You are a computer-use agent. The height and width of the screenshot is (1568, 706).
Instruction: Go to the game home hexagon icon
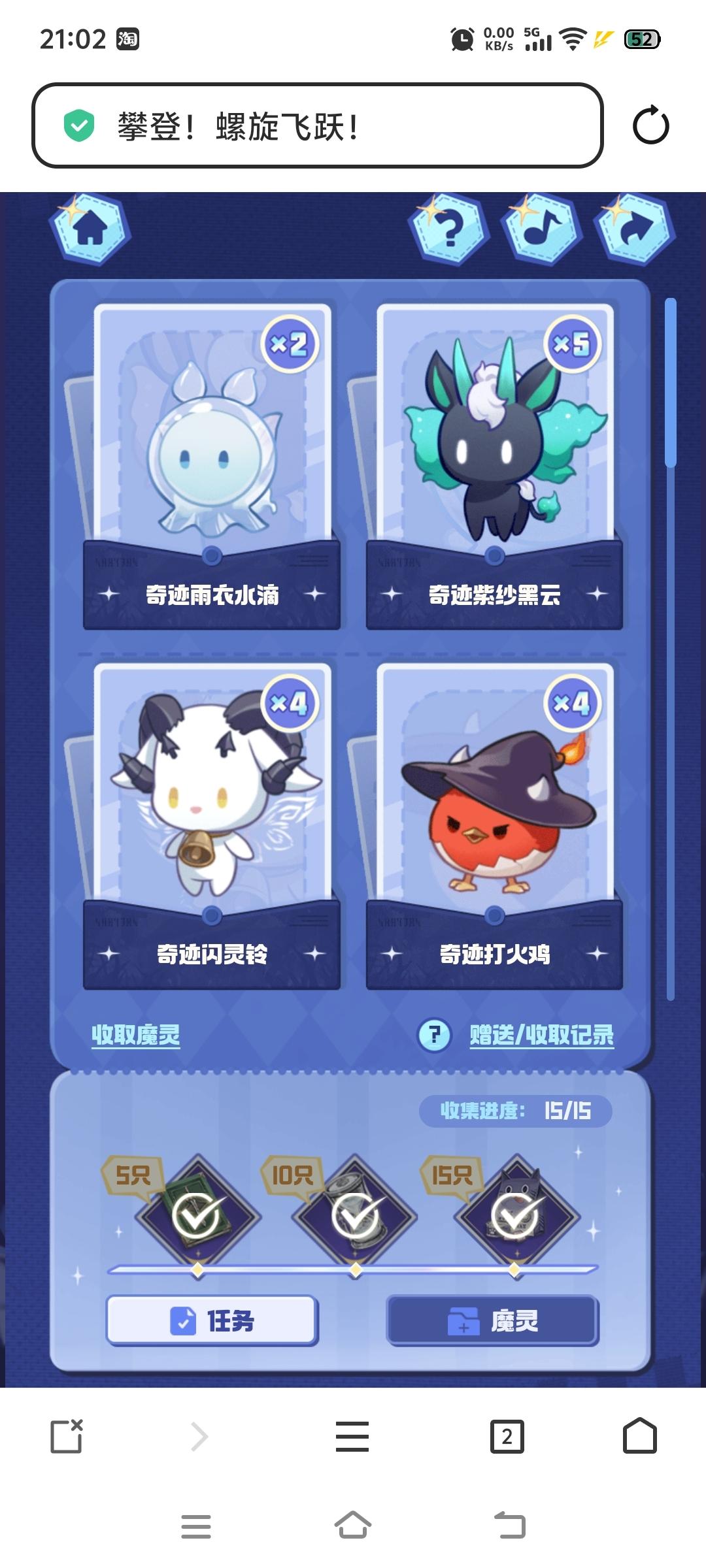tap(90, 229)
